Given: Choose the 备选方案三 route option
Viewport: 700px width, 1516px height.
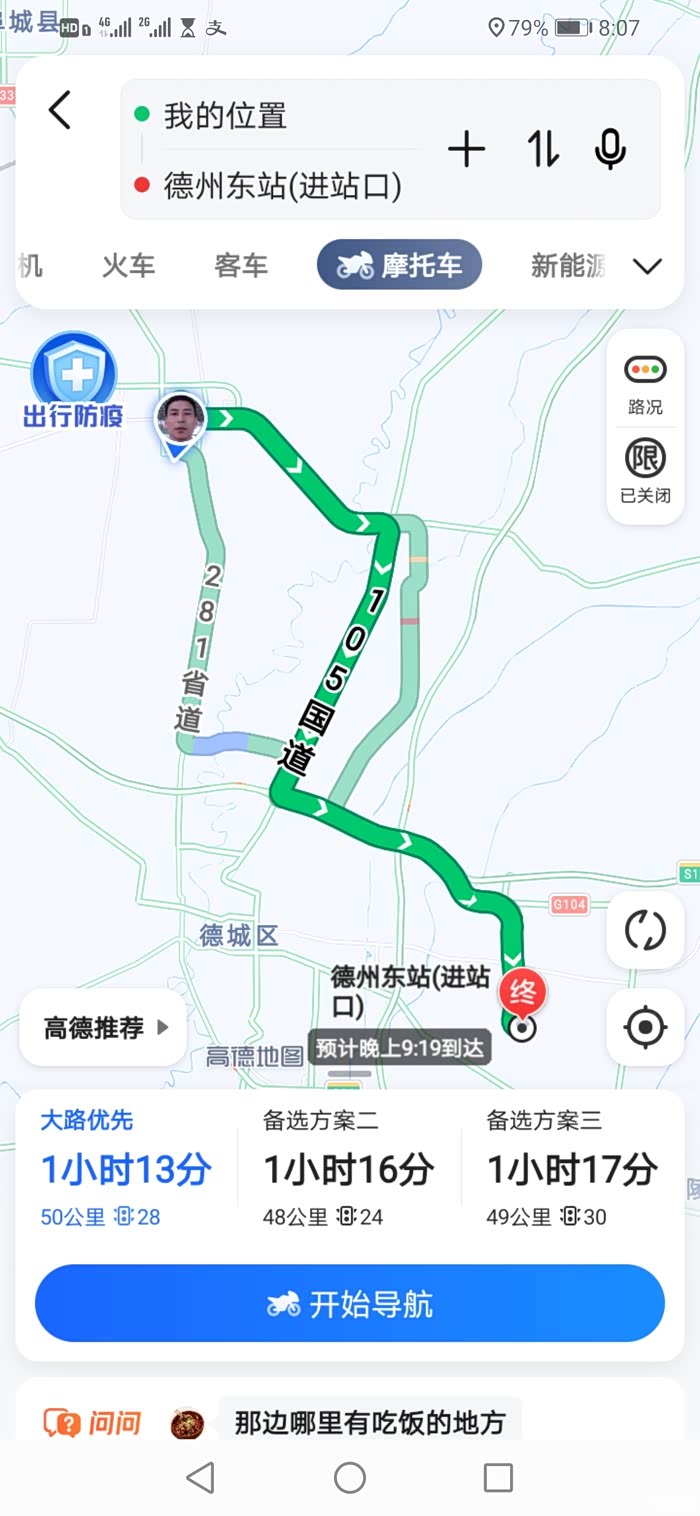Looking at the screenshot, I should [572, 1168].
